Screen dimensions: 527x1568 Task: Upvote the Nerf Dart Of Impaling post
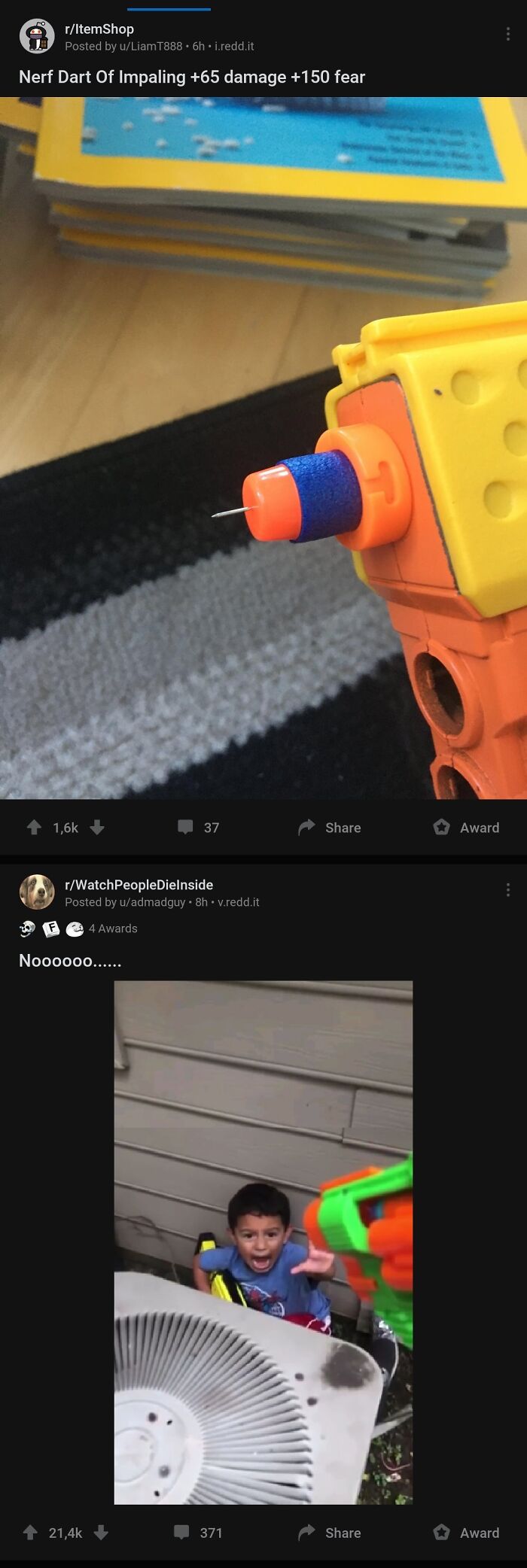34,828
